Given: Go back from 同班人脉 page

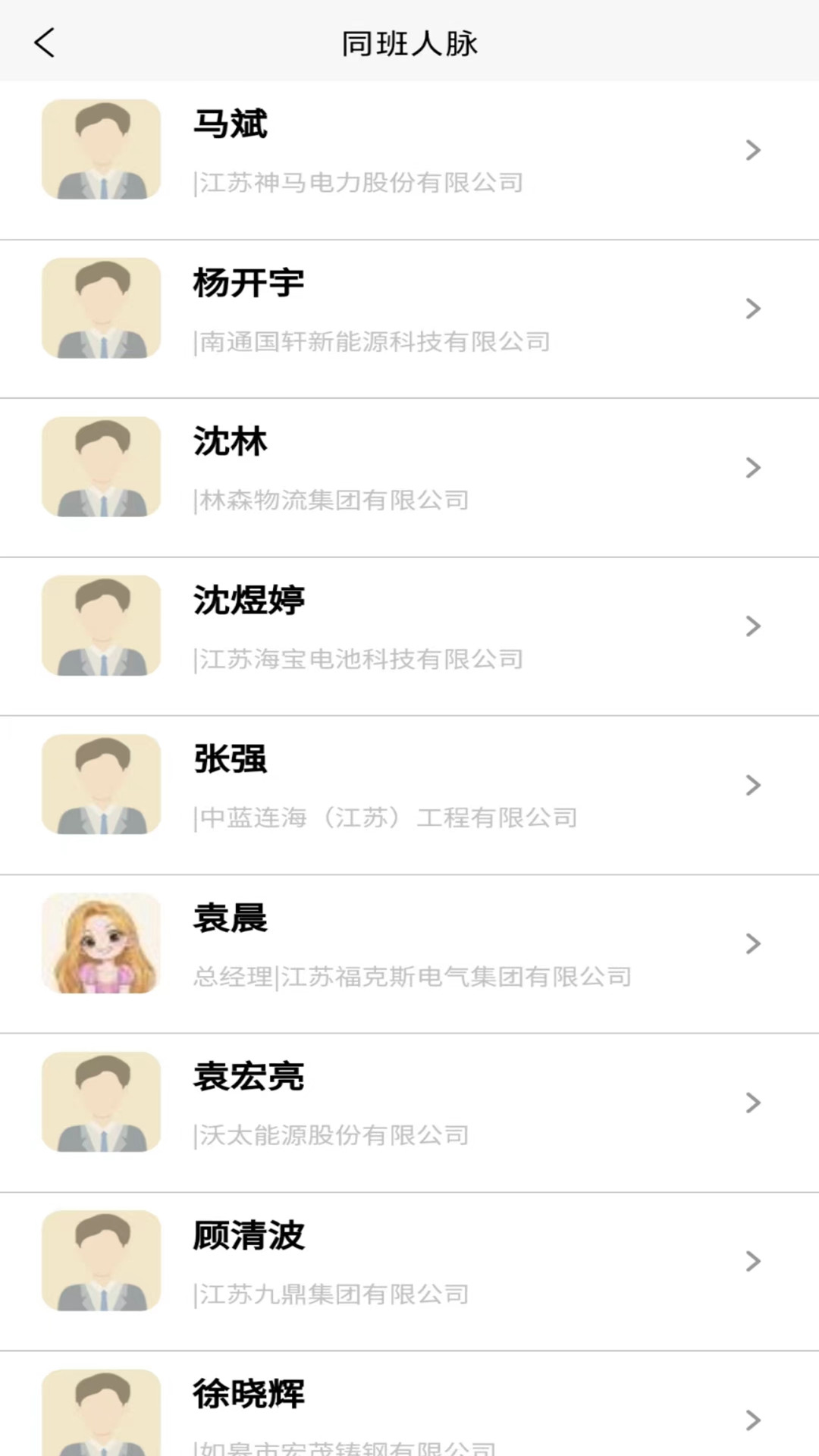Looking at the screenshot, I should point(44,43).
